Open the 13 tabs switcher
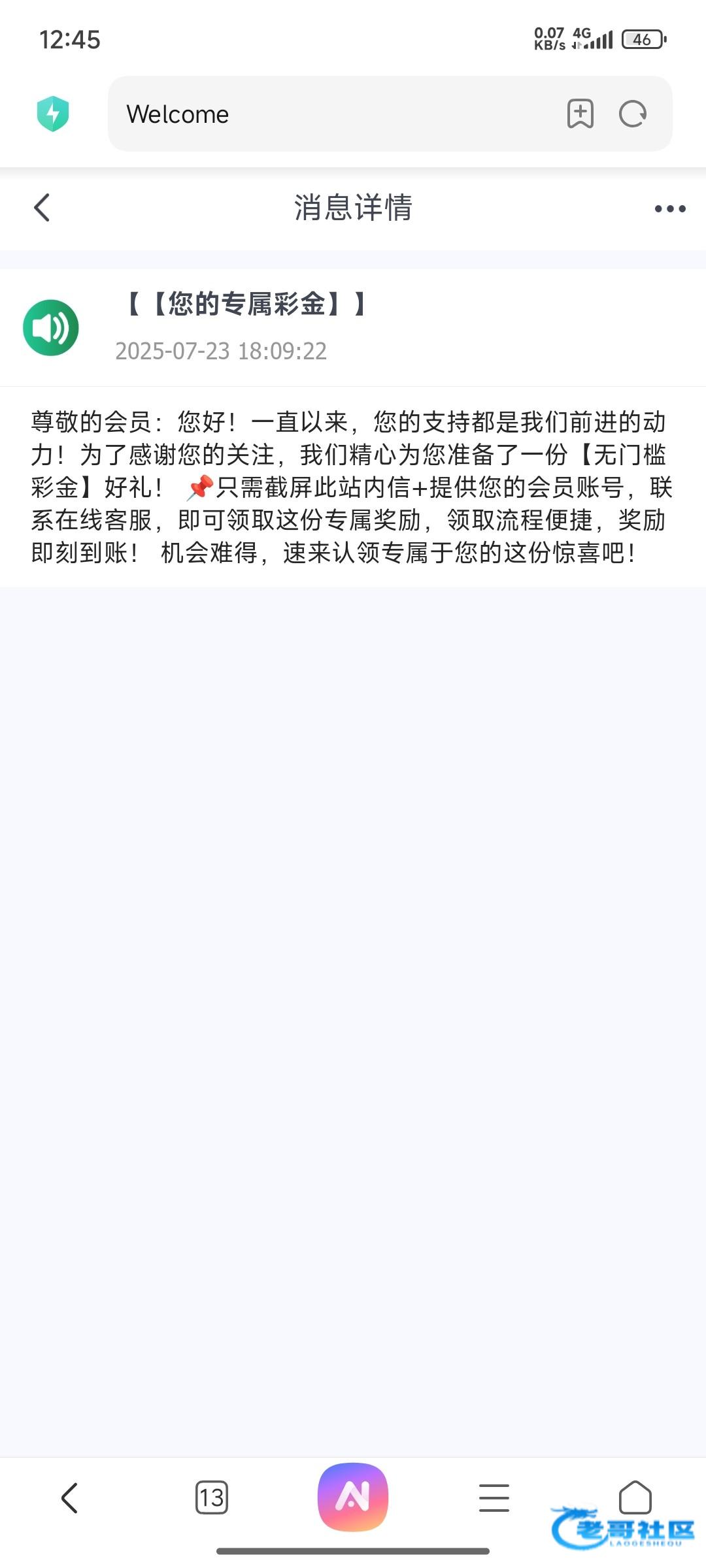Screen dimensions: 706x1568 tap(211, 1497)
